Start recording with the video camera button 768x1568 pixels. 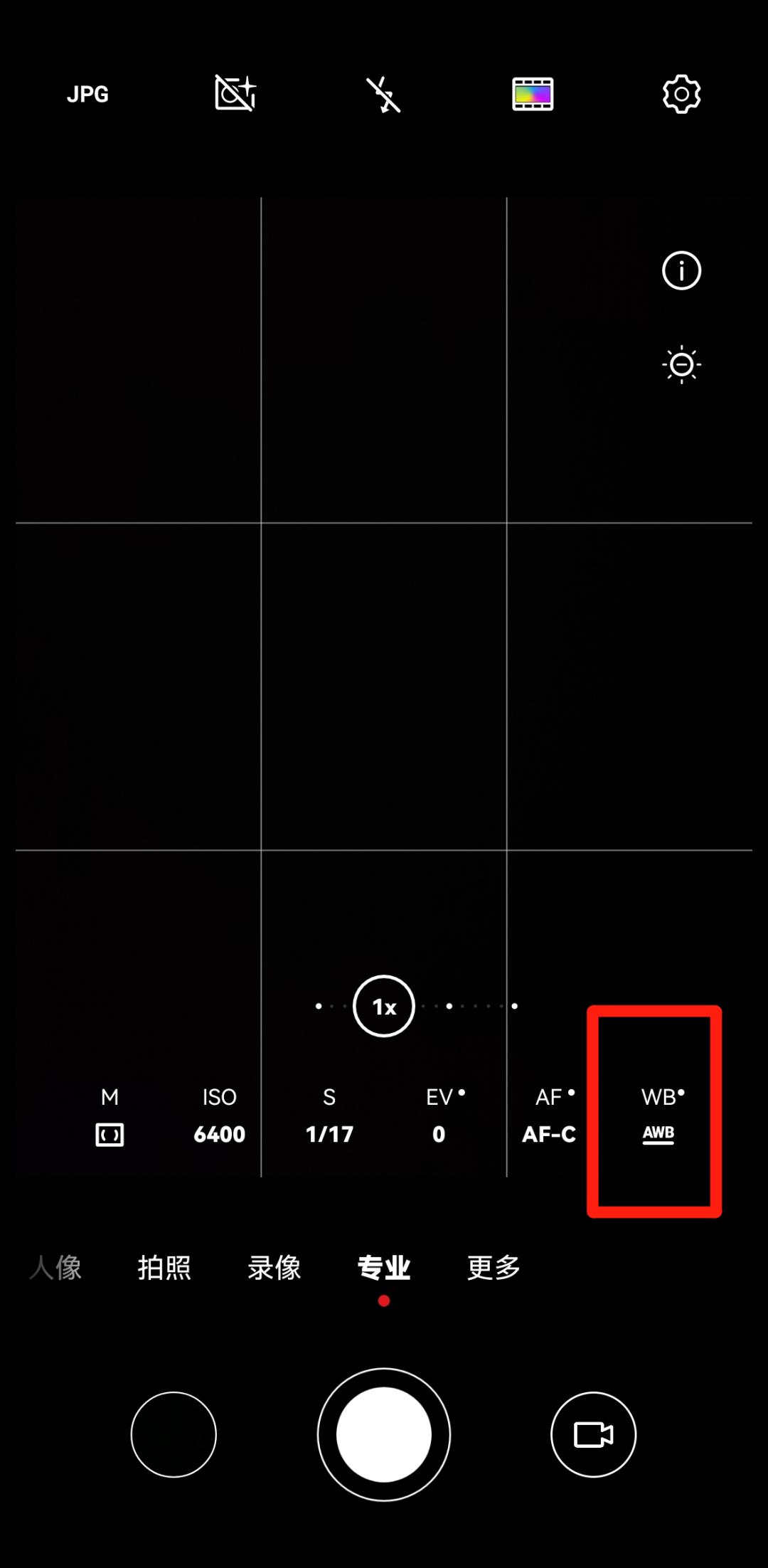click(x=593, y=1434)
